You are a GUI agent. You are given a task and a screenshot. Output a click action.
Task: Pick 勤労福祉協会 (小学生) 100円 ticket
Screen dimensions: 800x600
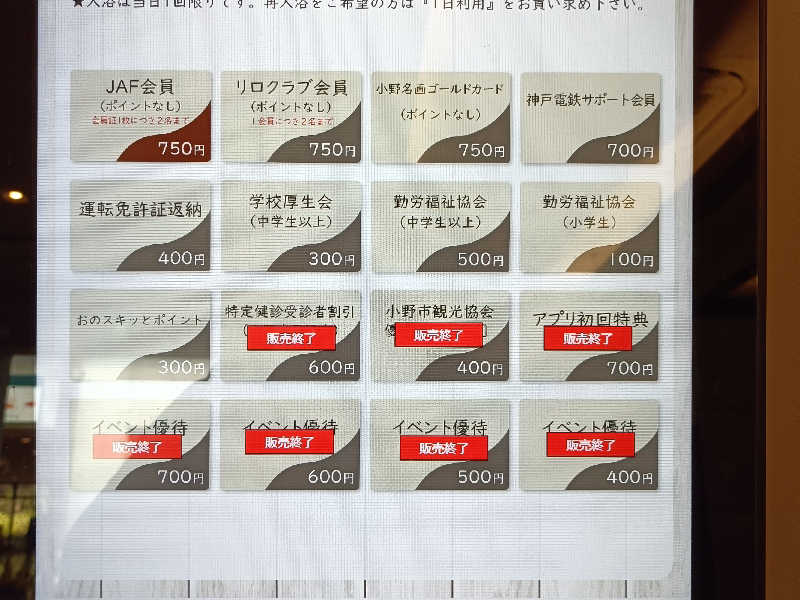coord(590,227)
